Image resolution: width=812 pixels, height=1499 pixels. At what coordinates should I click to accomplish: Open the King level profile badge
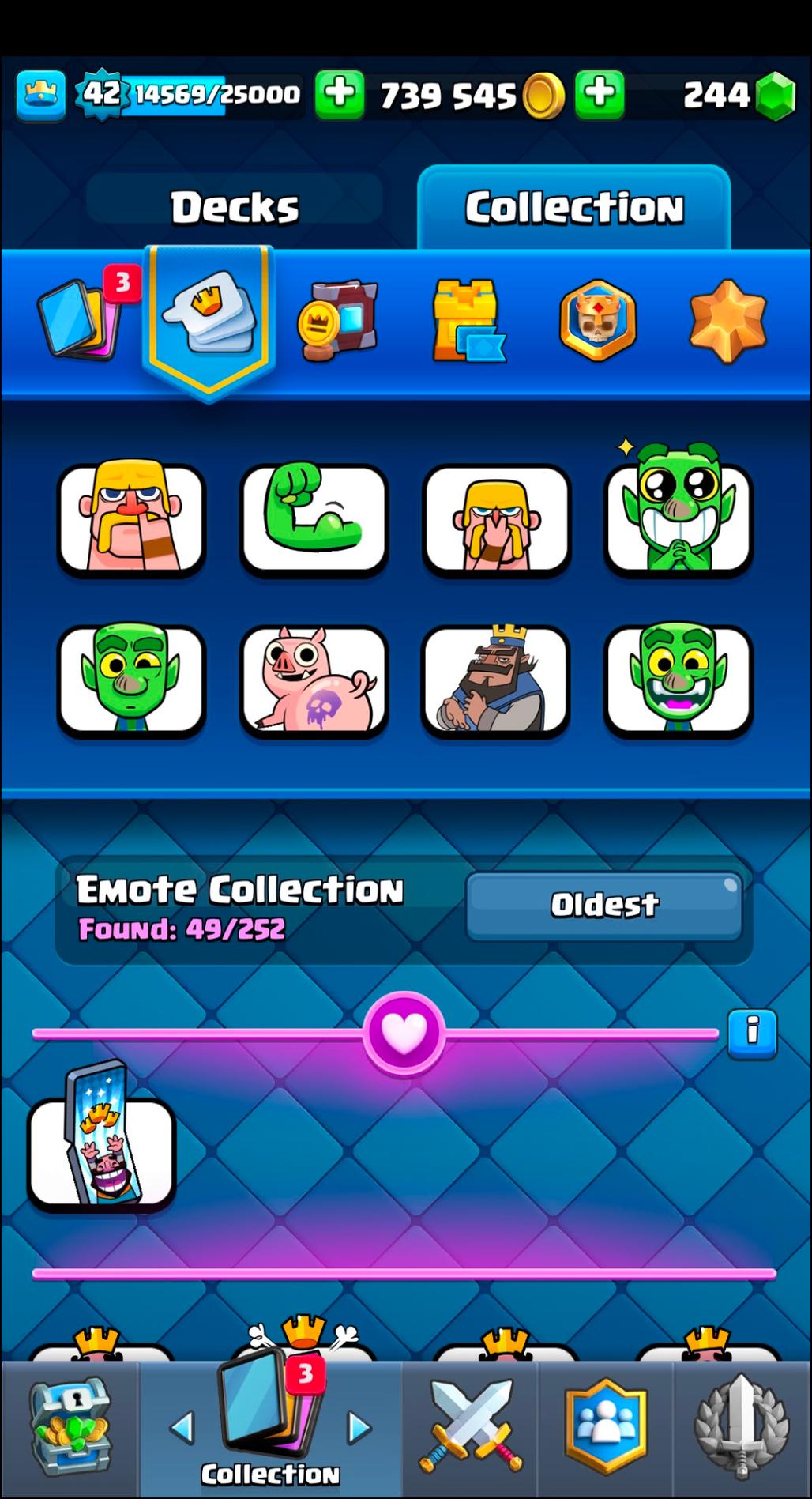point(41,94)
